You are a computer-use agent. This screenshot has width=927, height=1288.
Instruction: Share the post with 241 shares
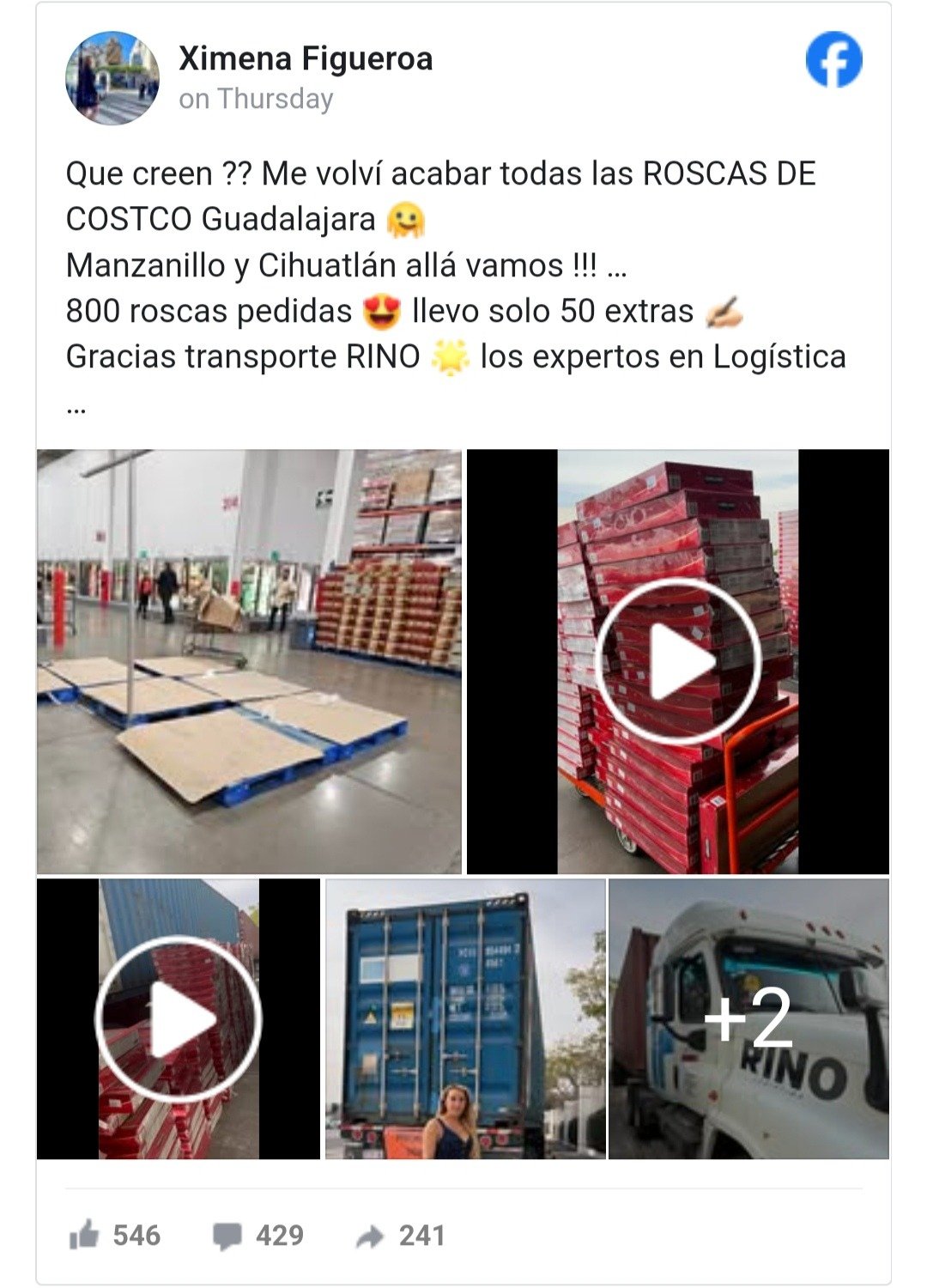pos(401,1236)
